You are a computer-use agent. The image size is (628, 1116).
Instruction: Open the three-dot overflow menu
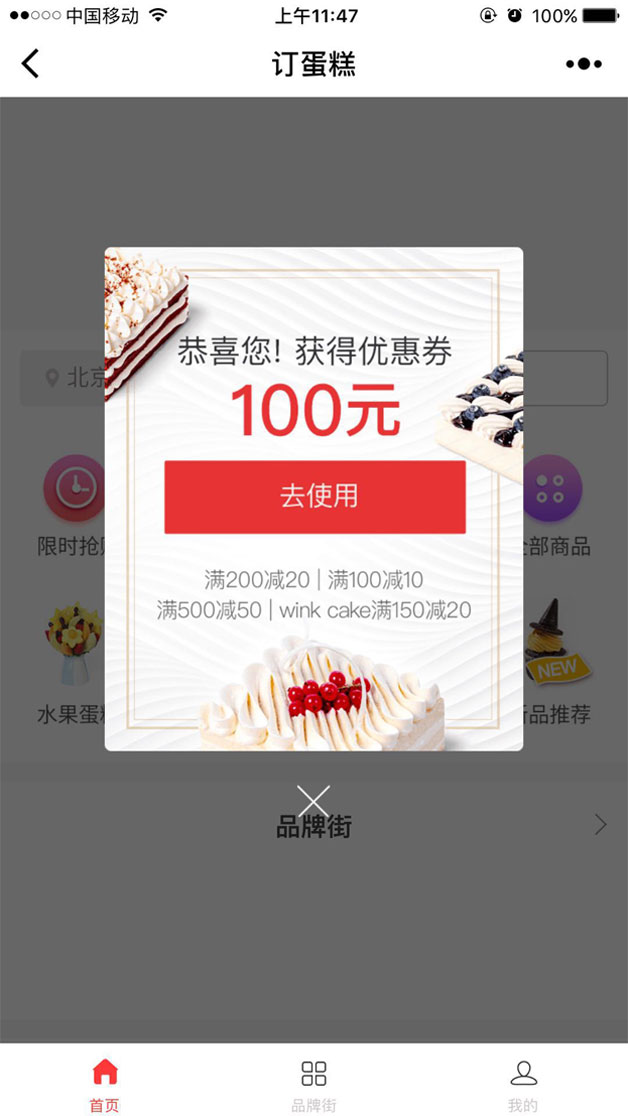[584, 64]
